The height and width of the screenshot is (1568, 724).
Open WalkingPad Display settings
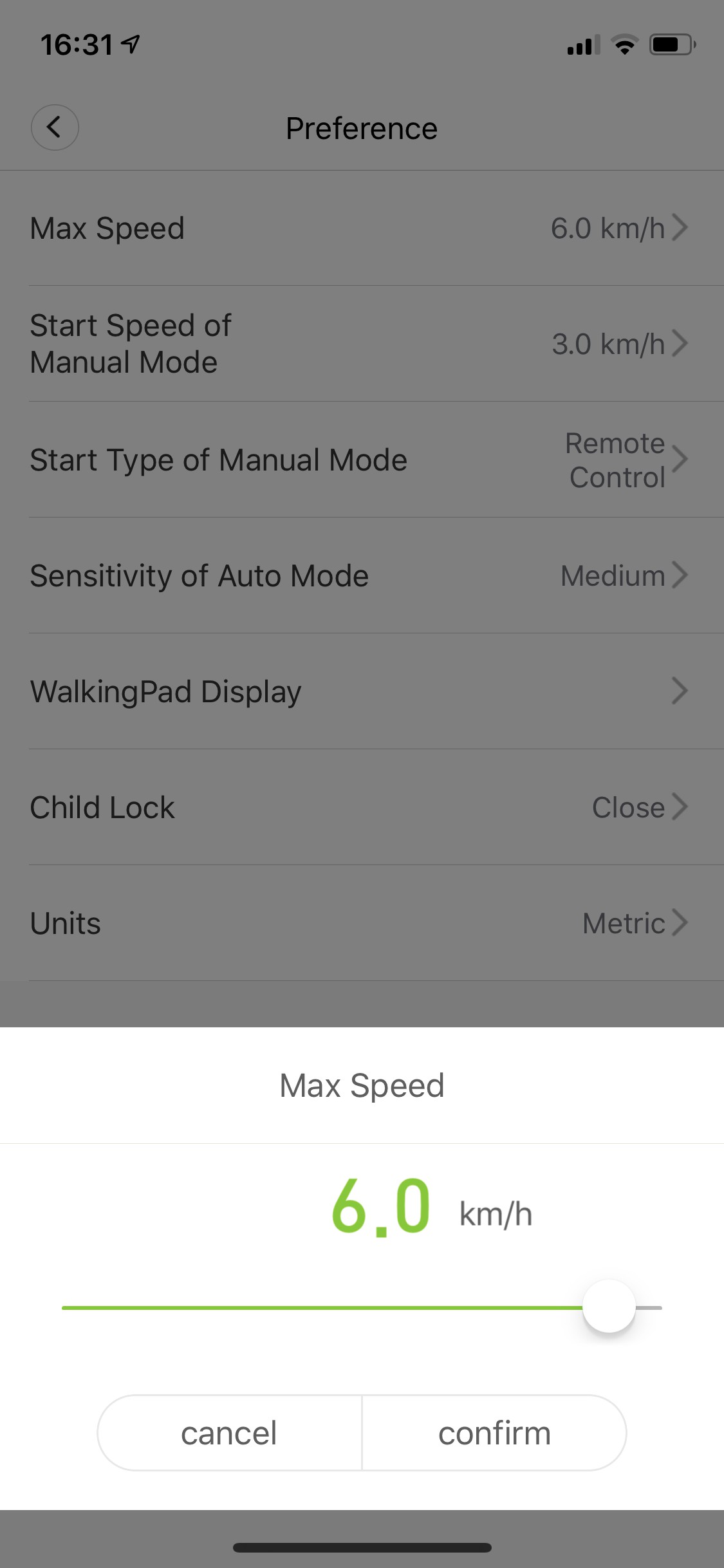tap(360, 691)
